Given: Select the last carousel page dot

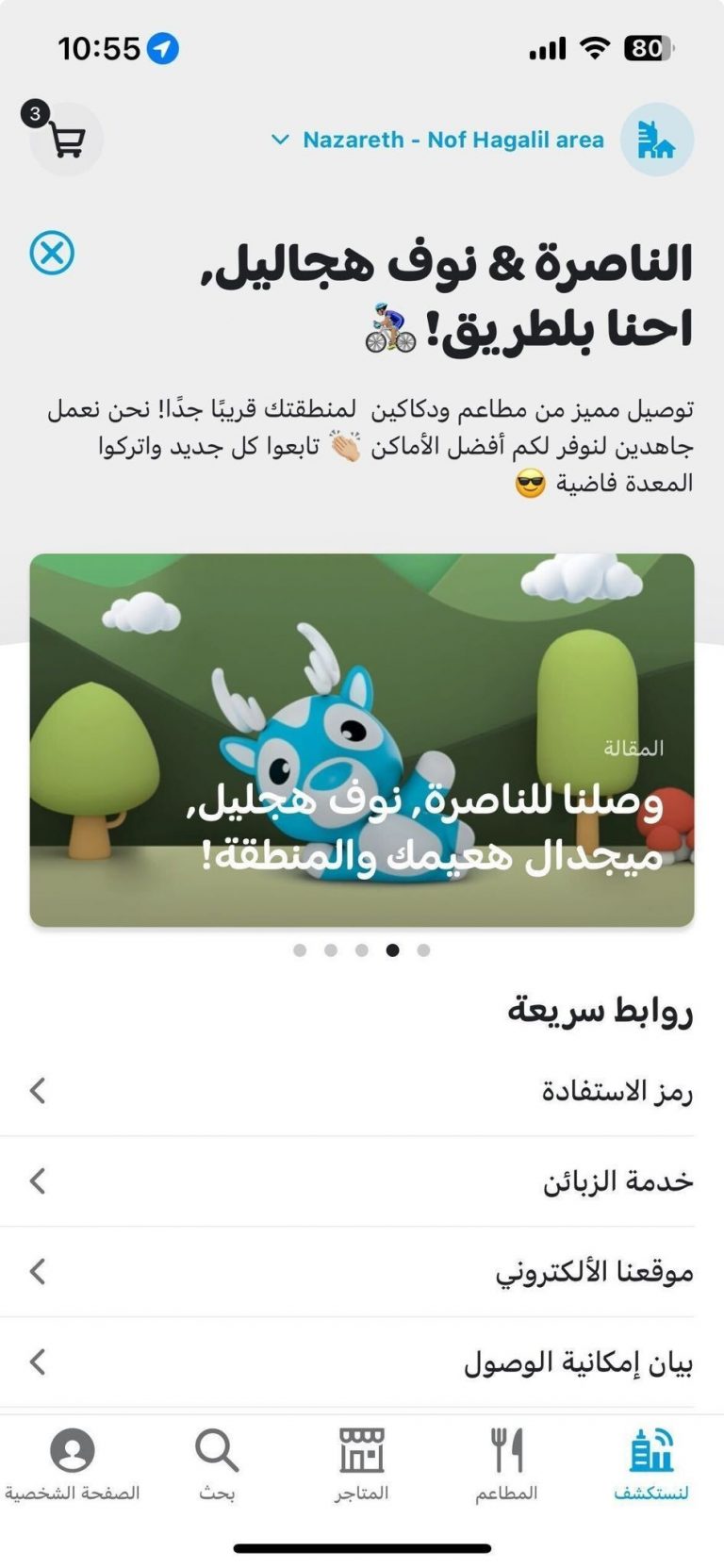Looking at the screenshot, I should pyautogui.click(x=423, y=950).
